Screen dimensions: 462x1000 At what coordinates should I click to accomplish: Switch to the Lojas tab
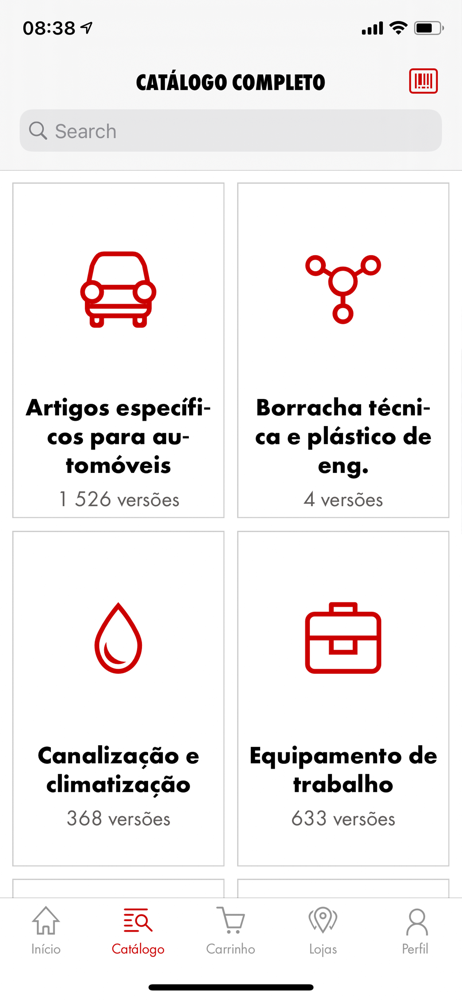323,931
